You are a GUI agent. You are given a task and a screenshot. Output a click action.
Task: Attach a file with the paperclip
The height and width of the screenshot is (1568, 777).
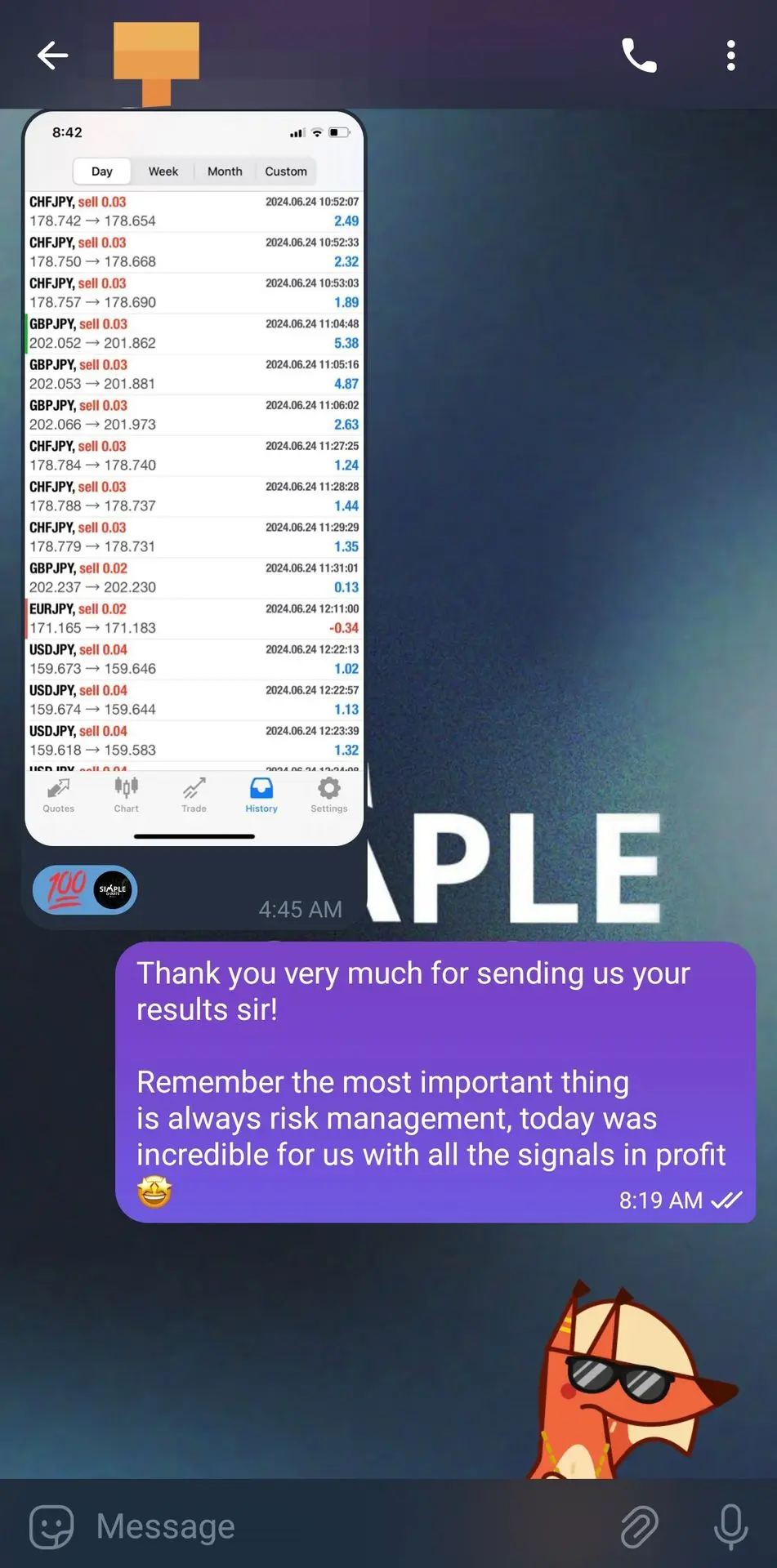click(x=639, y=1526)
